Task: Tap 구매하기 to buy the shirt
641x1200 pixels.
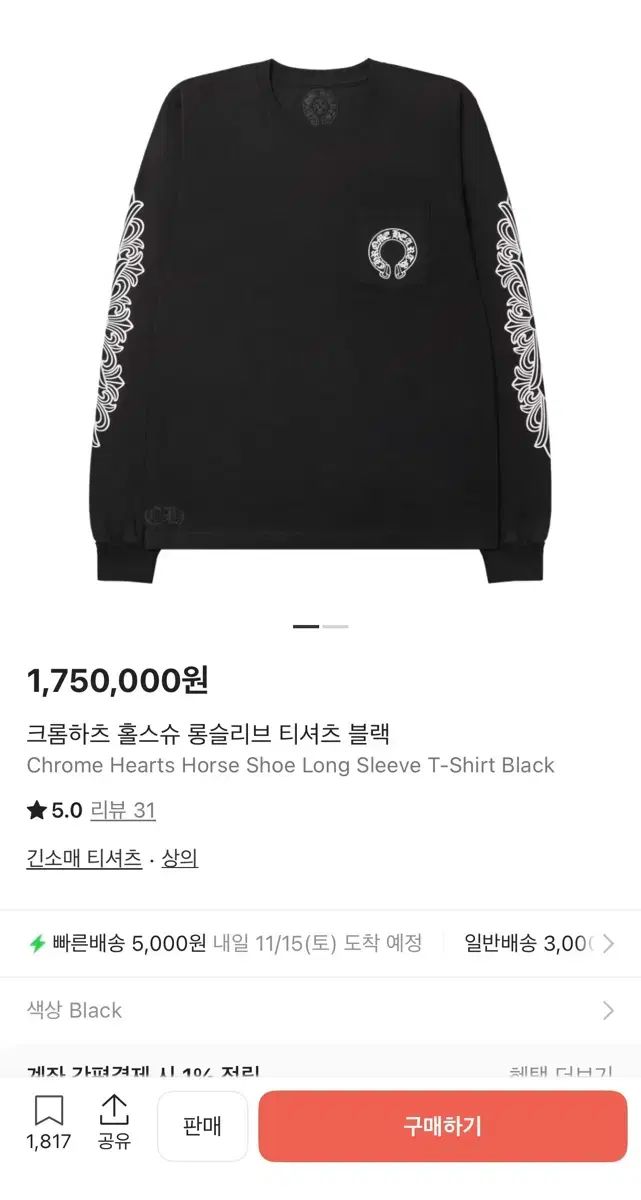Action: point(443,1126)
